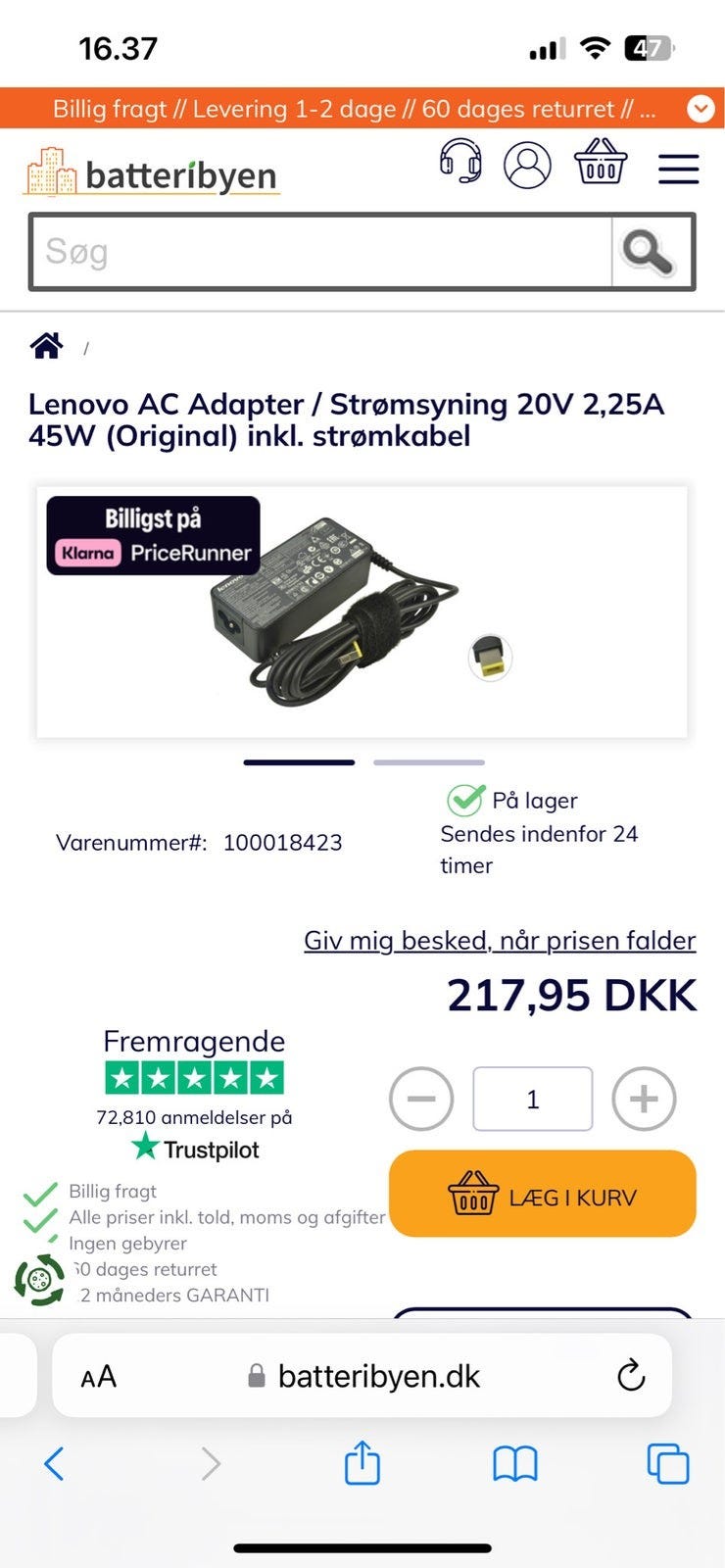Screen dimensions: 725x1568
Task: Open the hamburger menu
Action: point(677,169)
